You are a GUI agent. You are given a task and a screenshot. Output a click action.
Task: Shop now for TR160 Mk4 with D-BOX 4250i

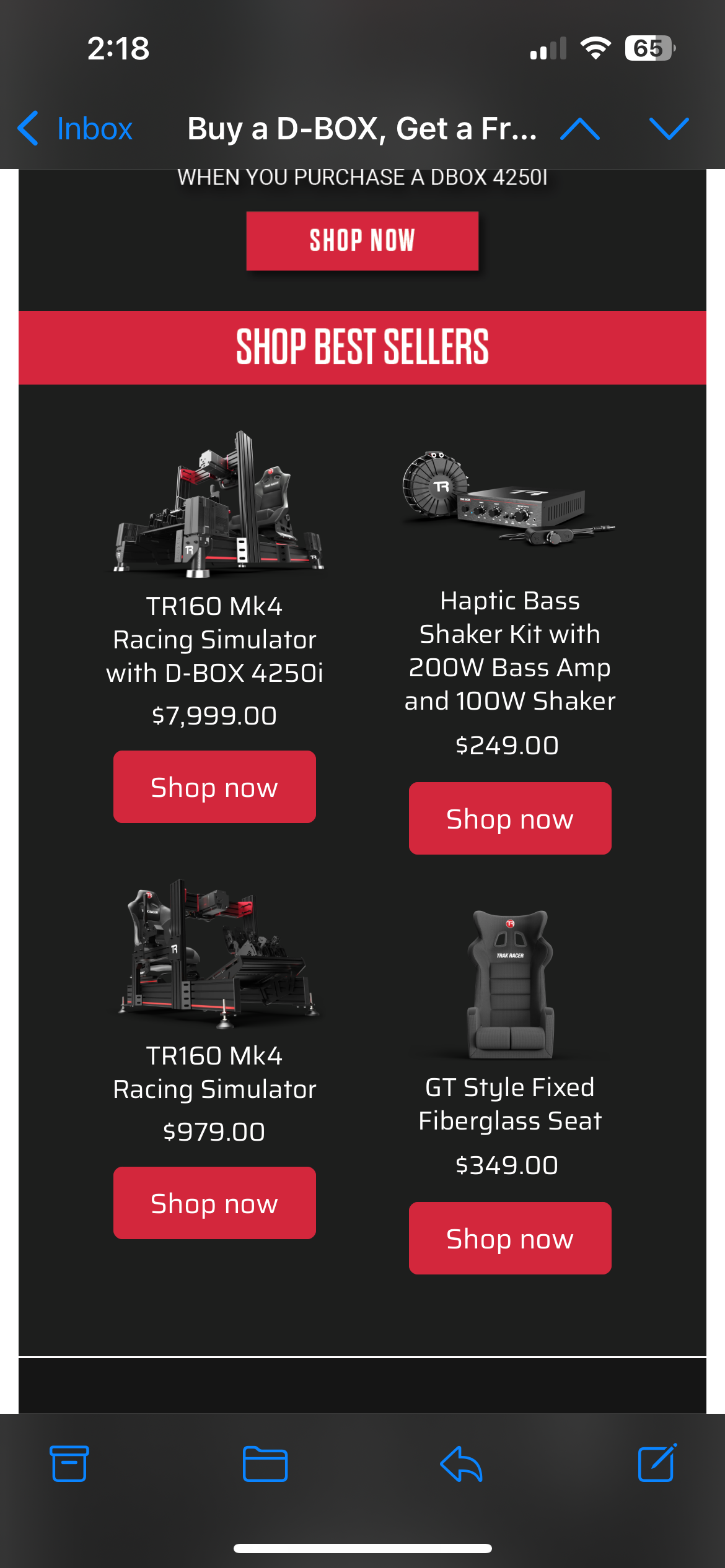tap(214, 787)
